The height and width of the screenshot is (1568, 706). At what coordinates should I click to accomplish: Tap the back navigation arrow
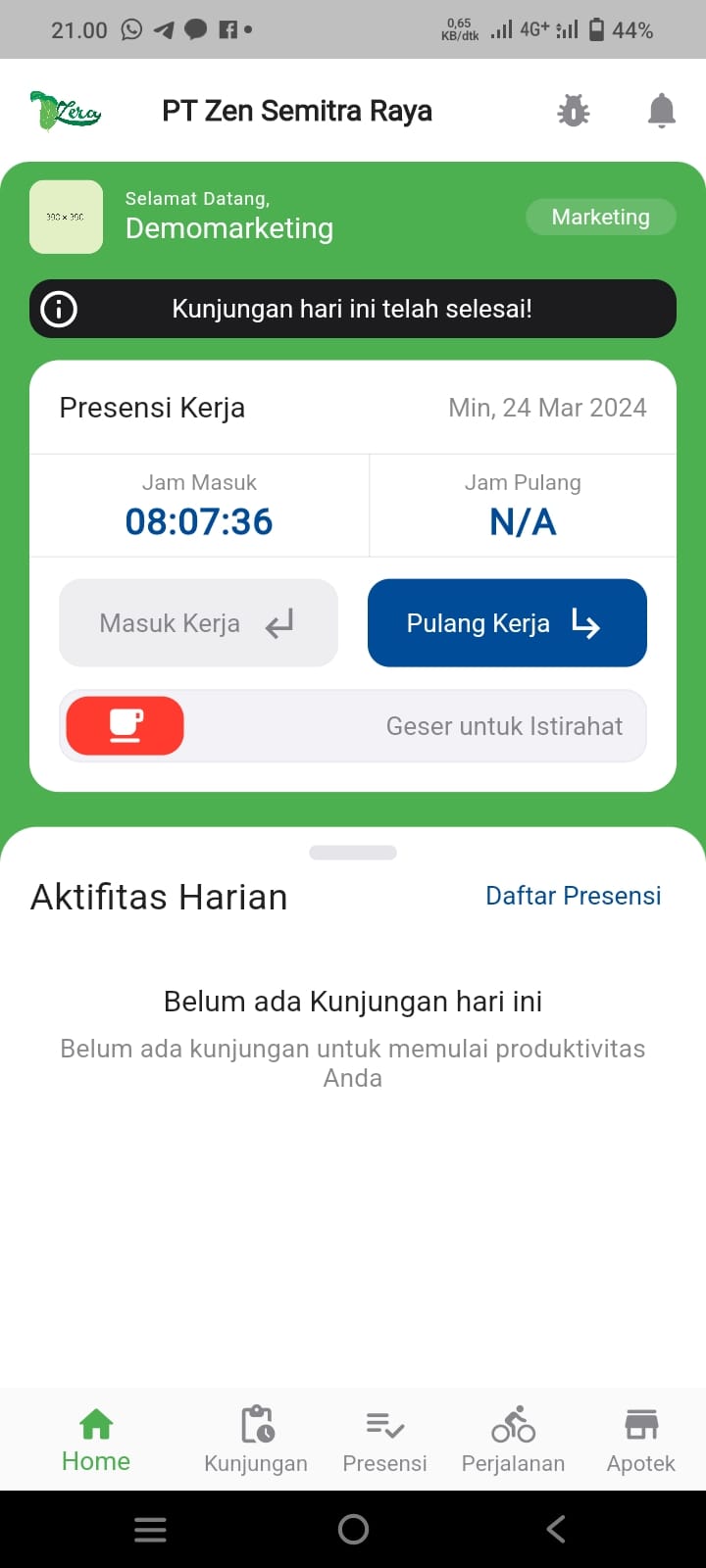pos(555,1529)
